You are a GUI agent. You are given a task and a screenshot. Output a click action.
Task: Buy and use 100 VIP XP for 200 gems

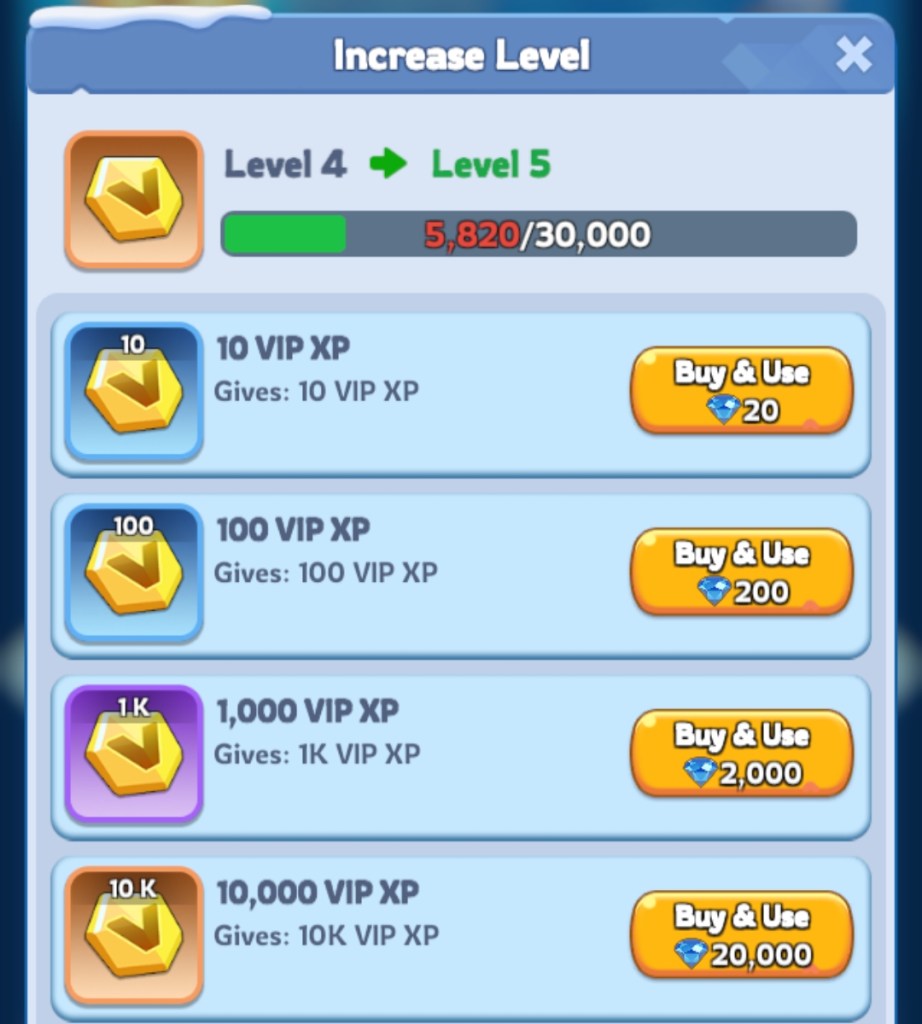(741, 571)
